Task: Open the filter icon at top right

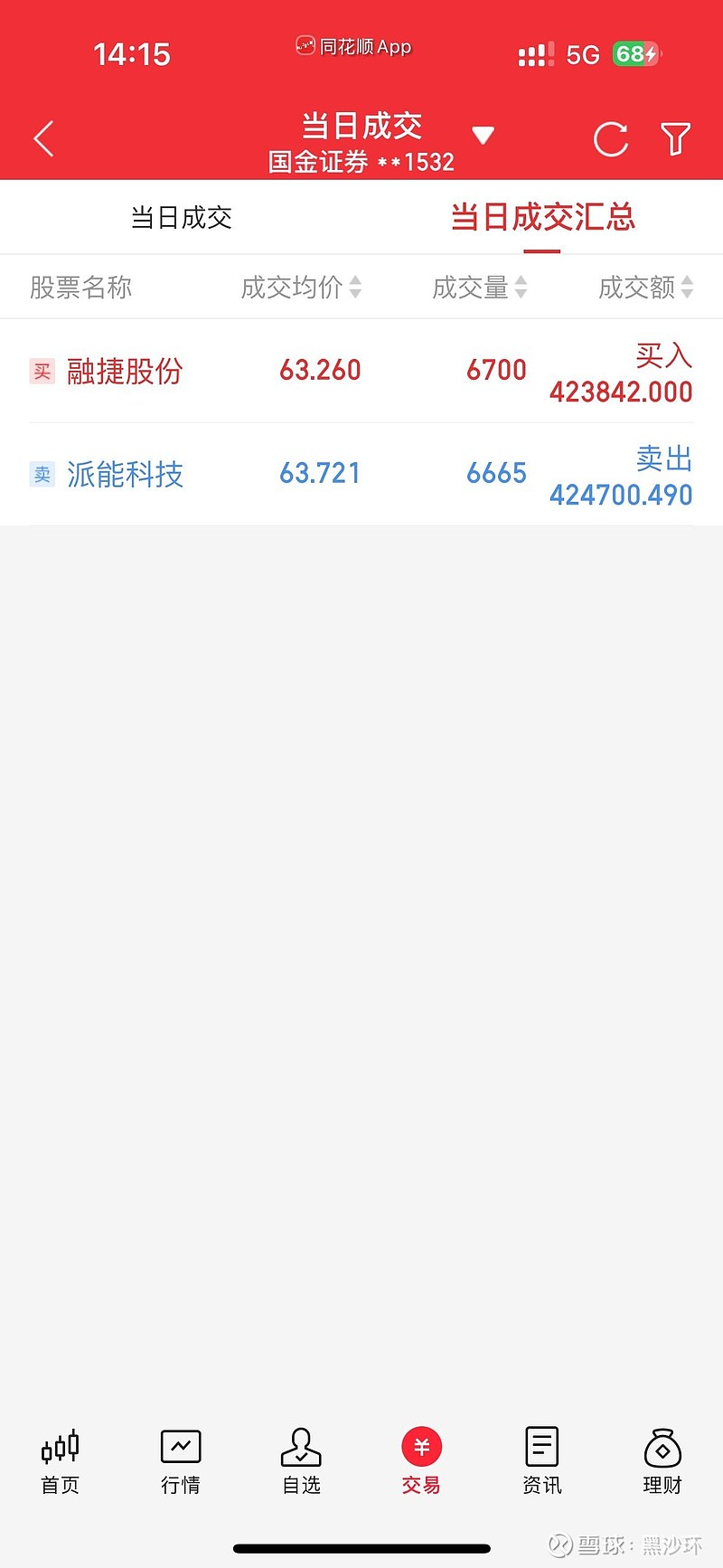Action: 674,138
